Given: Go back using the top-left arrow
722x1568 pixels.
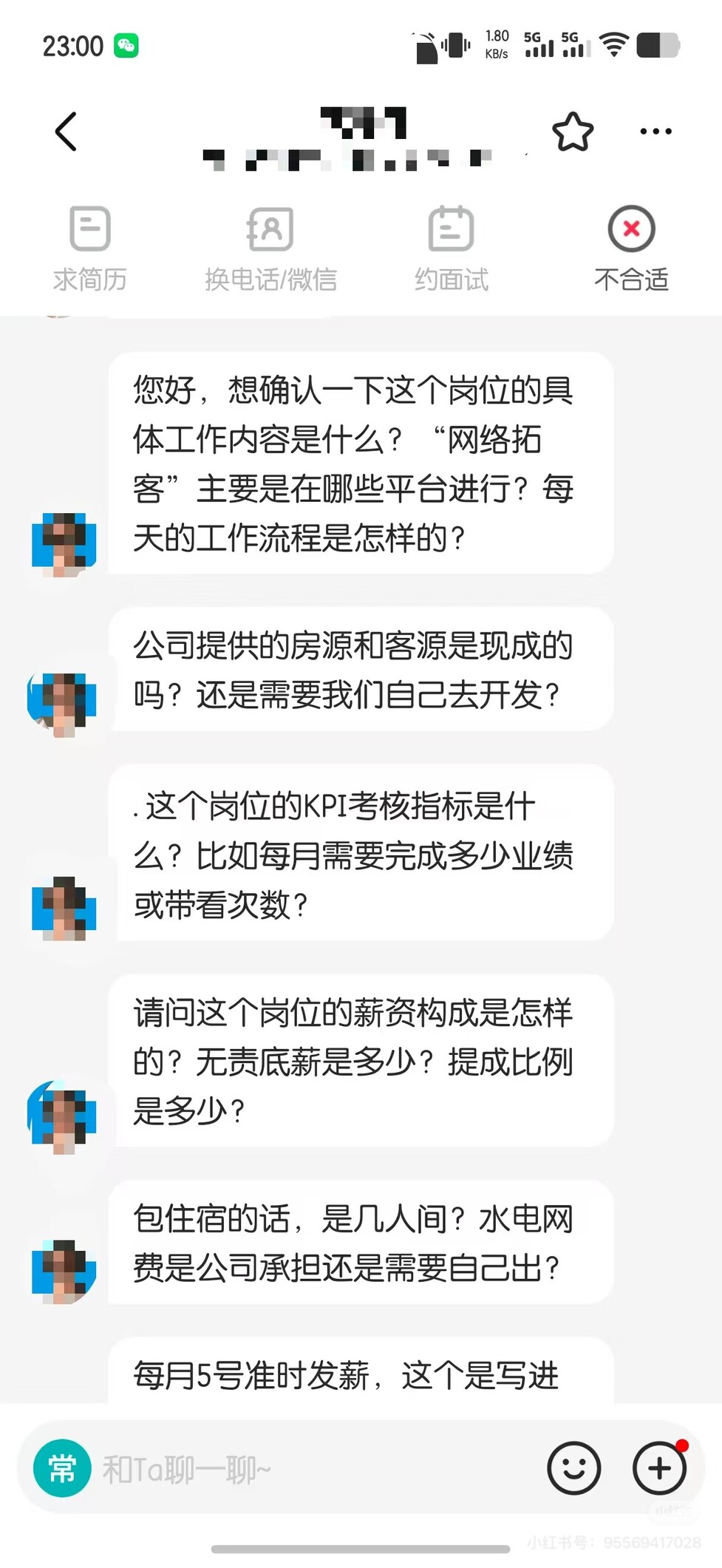Looking at the screenshot, I should 67,132.
